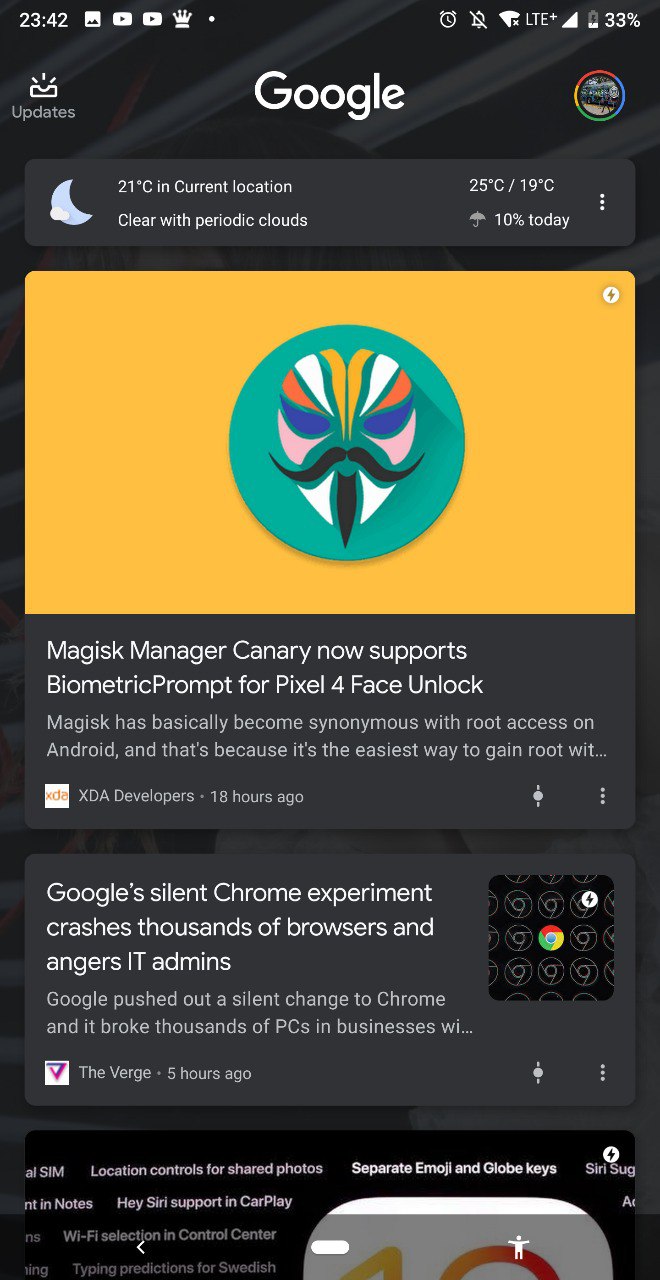660x1280 pixels.
Task: Tap the accessibility button in navigation bar
Action: tap(518, 1247)
